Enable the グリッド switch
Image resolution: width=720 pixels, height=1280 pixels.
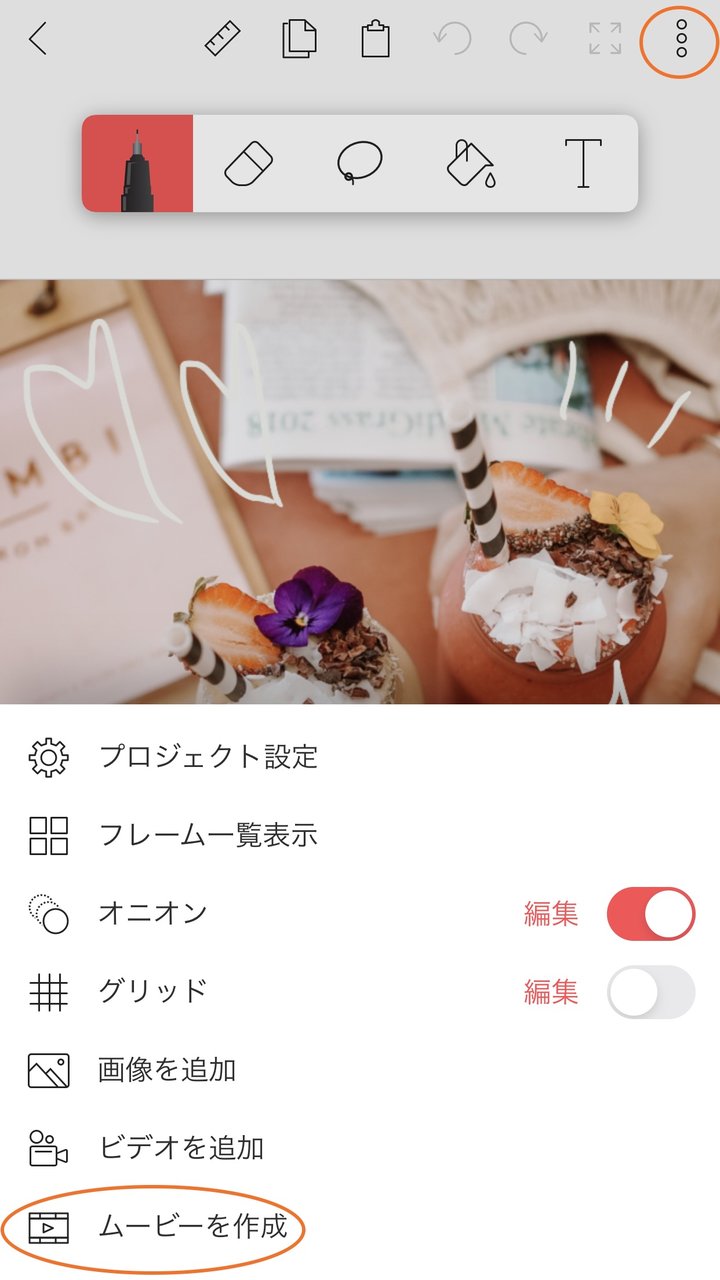click(x=651, y=991)
